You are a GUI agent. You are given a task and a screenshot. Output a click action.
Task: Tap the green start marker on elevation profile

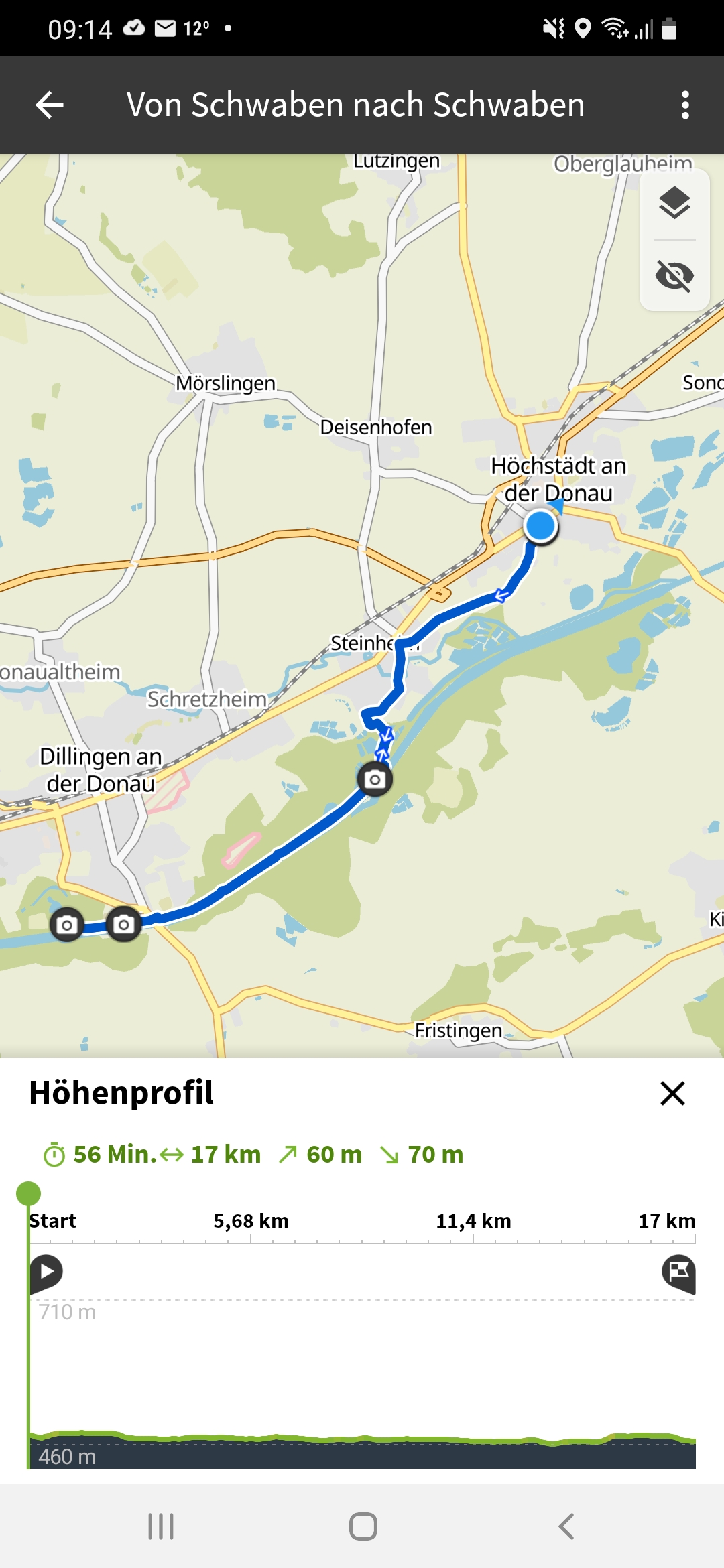tap(28, 1193)
